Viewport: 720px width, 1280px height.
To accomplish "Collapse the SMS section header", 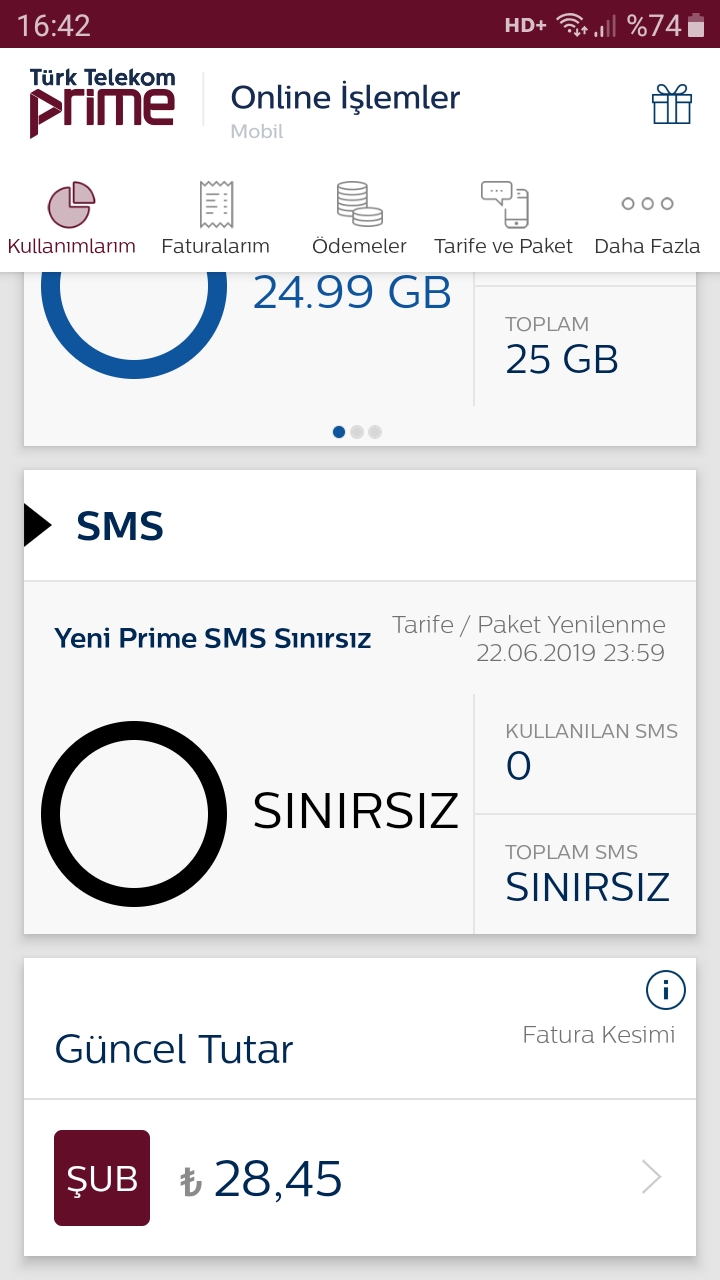I will tap(360, 526).
